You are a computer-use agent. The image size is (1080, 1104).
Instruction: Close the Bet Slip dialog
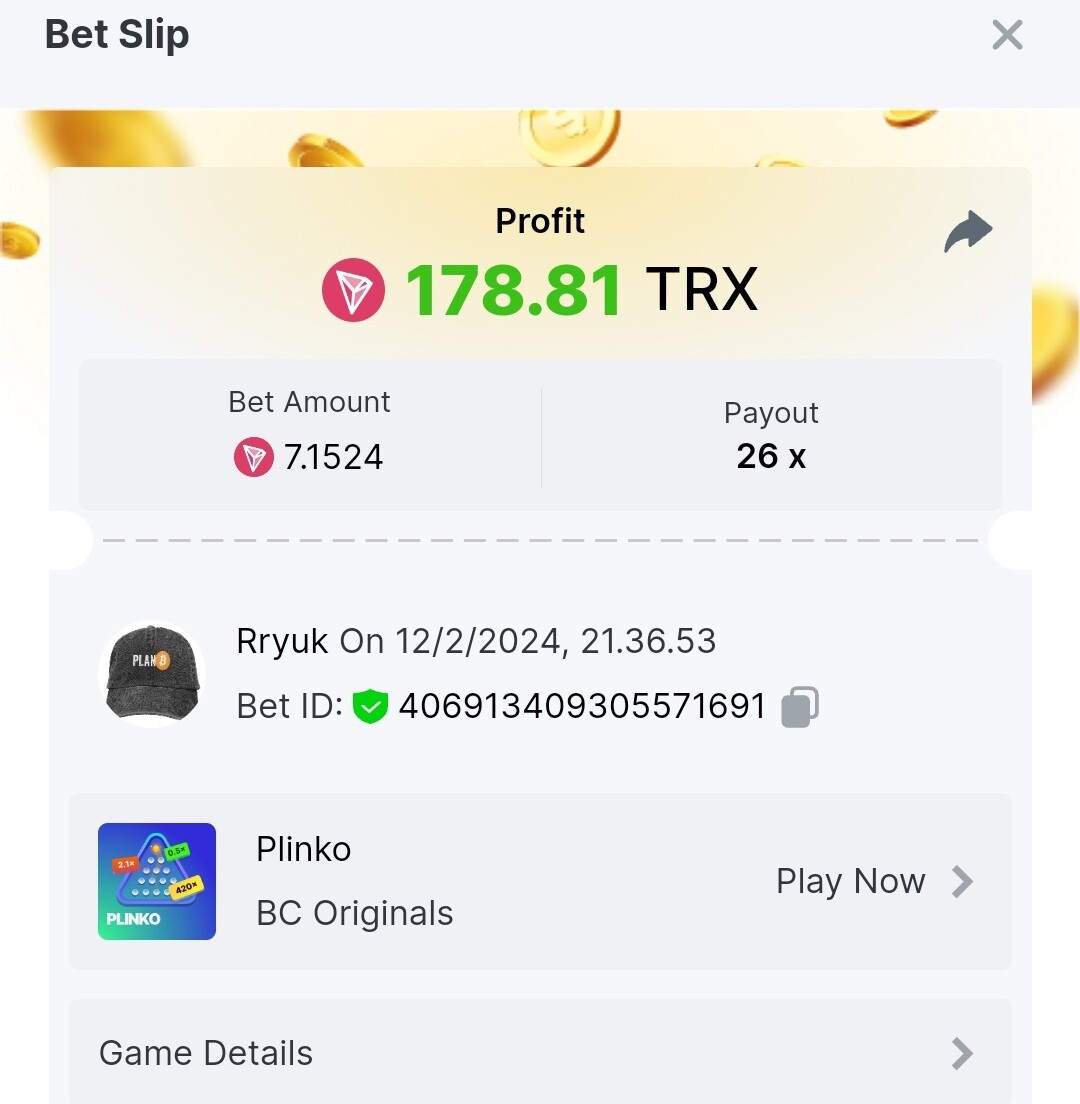point(1007,35)
